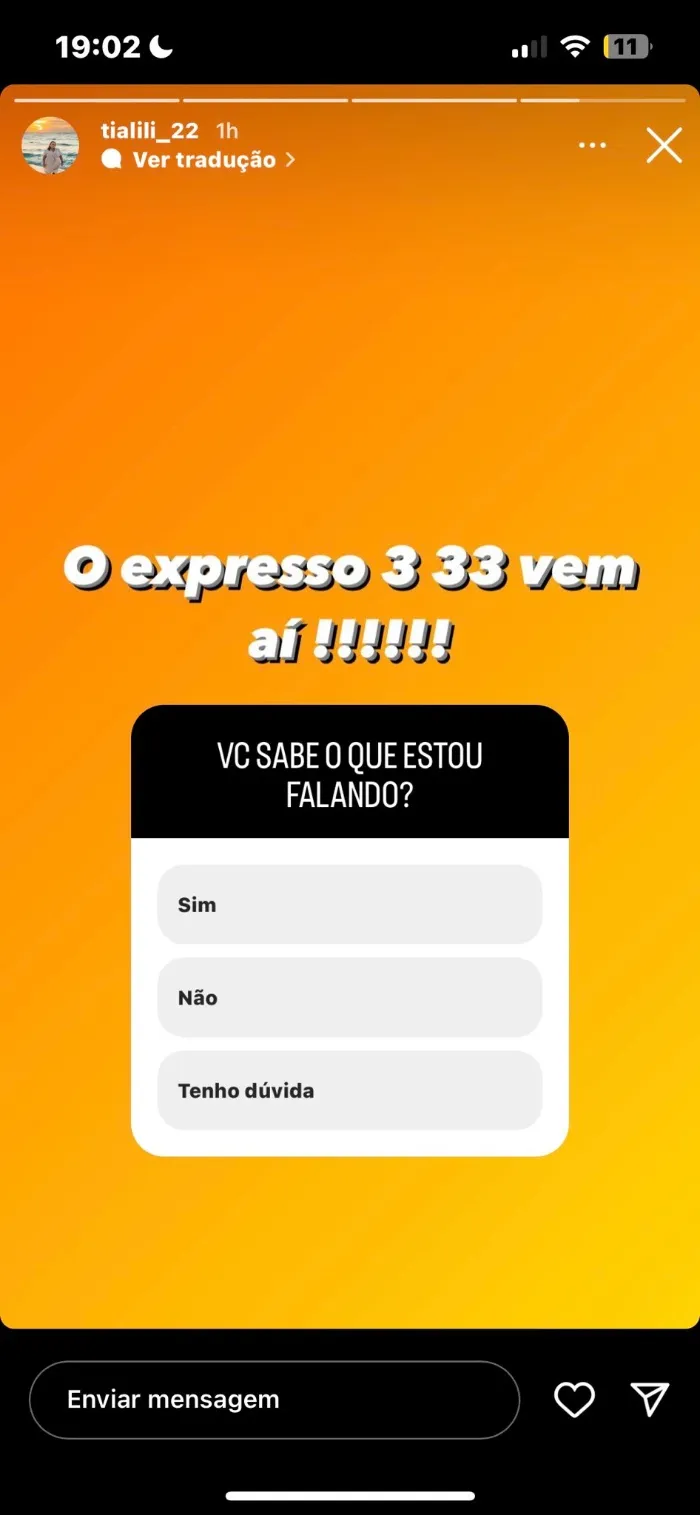Open the tialili_22 username link
This screenshot has width=700, height=1515.
150,131
